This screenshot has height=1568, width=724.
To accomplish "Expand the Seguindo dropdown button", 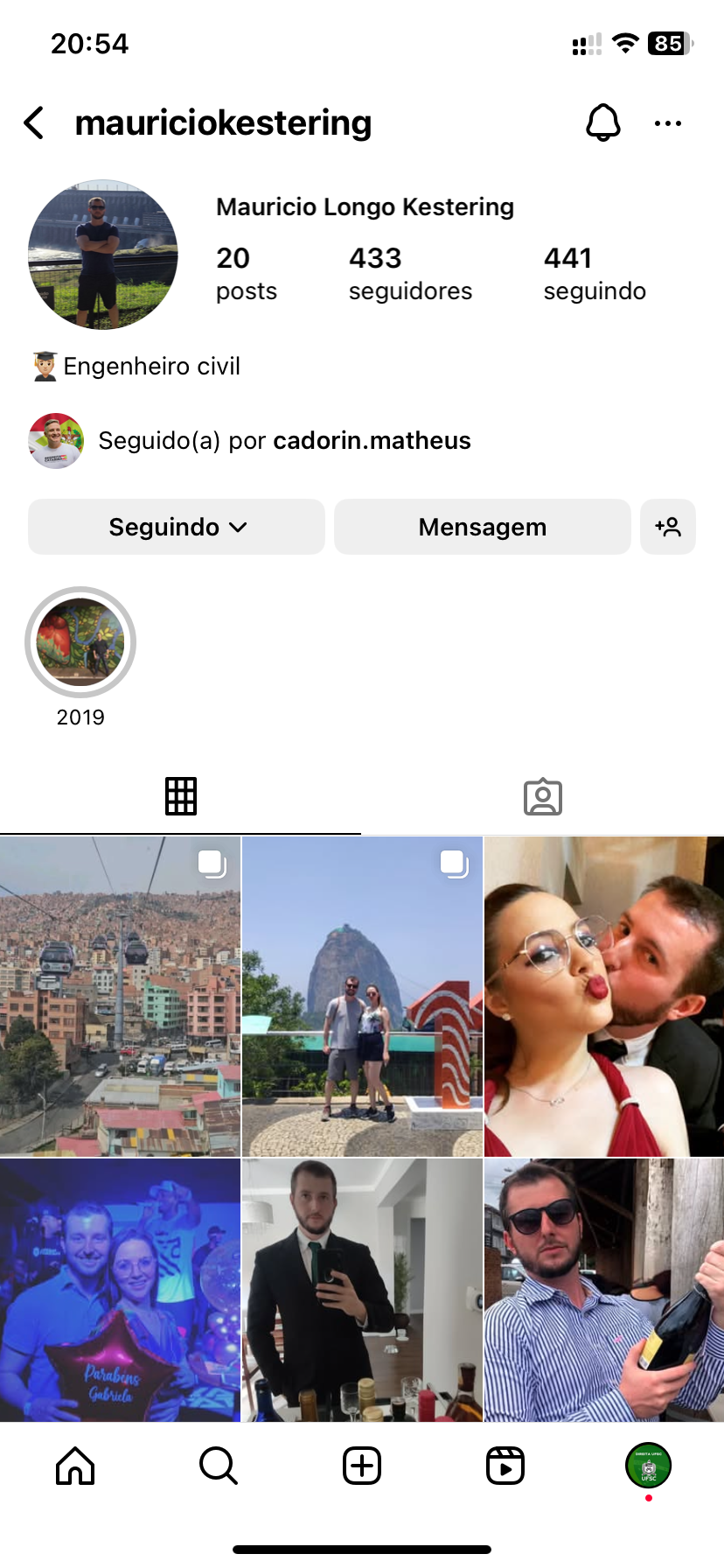I will [177, 527].
